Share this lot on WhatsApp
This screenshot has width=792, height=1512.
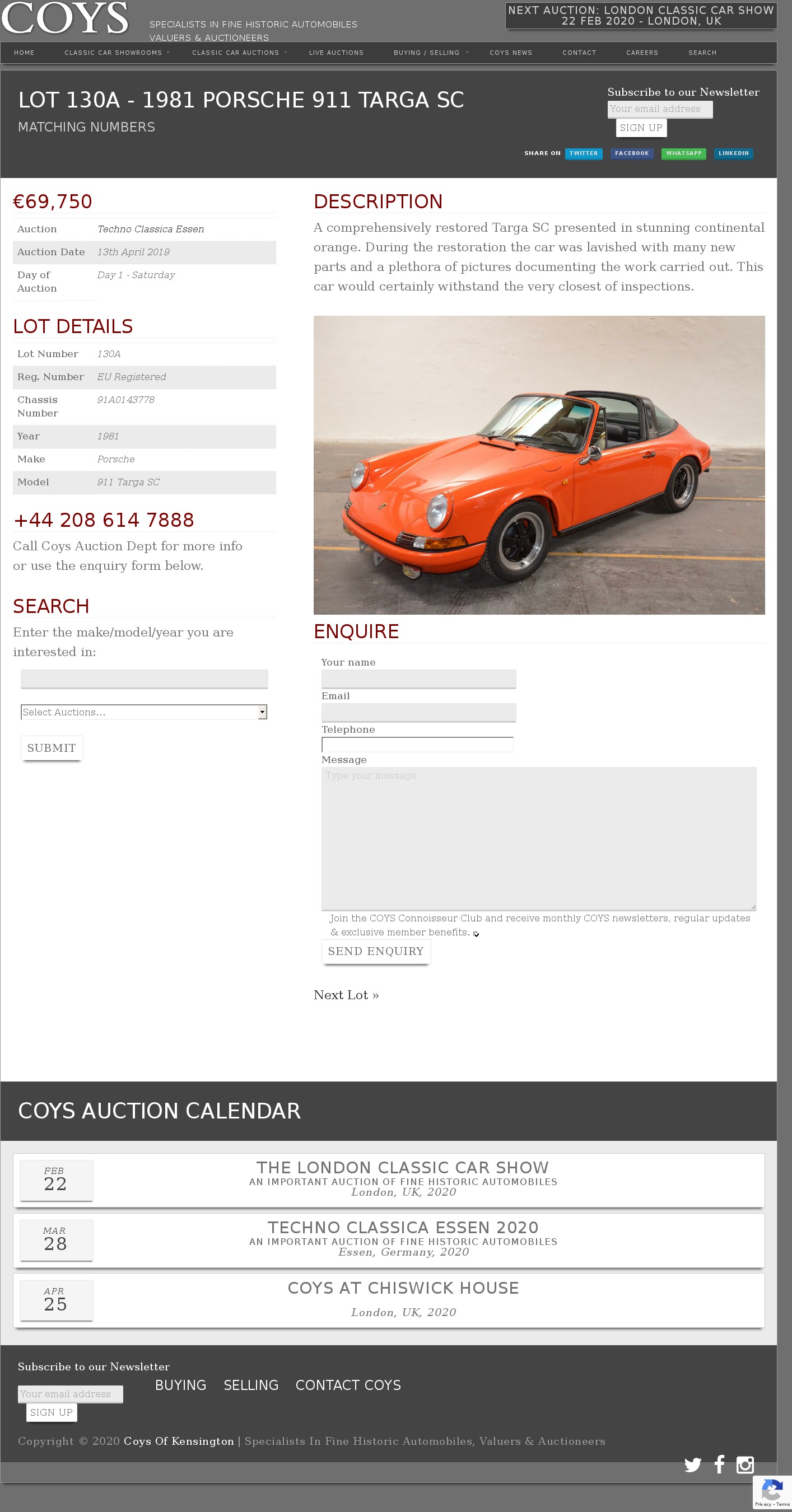tap(683, 153)
